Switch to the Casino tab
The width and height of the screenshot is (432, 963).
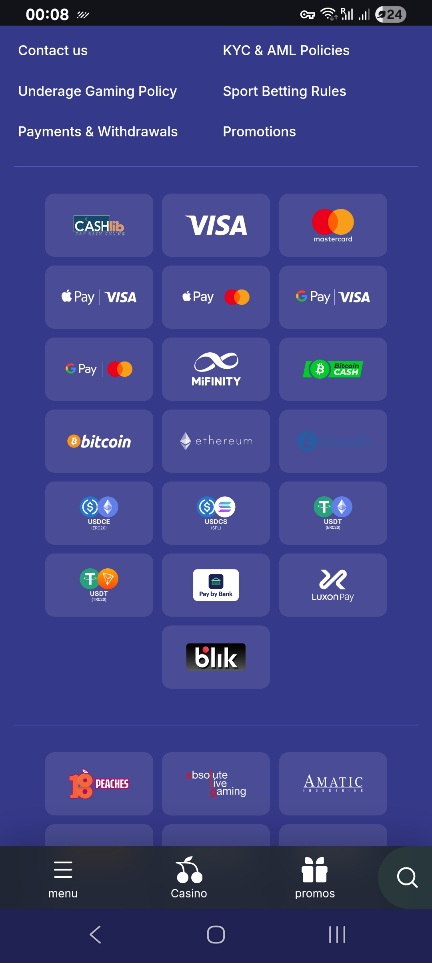(189, 879)
